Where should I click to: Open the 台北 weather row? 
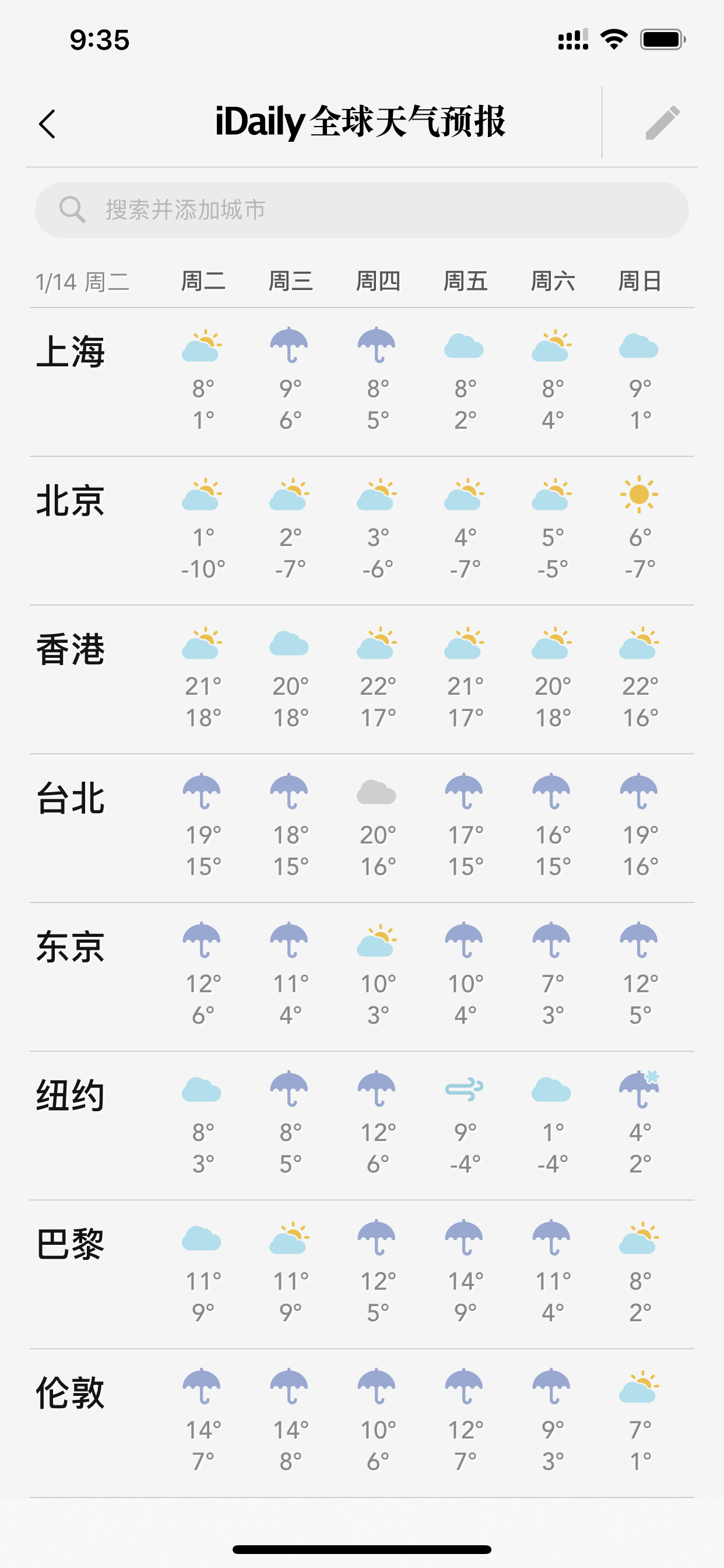coord(362,828)
